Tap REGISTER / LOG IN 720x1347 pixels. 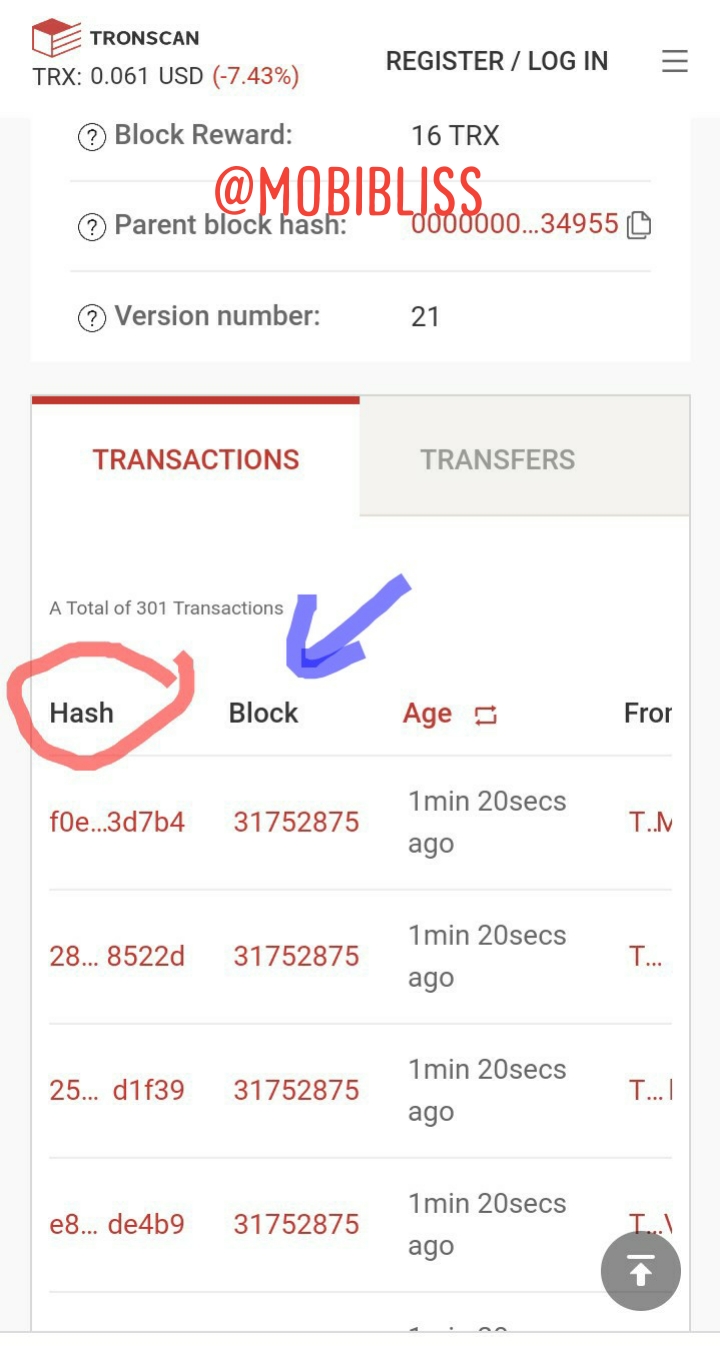(x=497, y=61)
